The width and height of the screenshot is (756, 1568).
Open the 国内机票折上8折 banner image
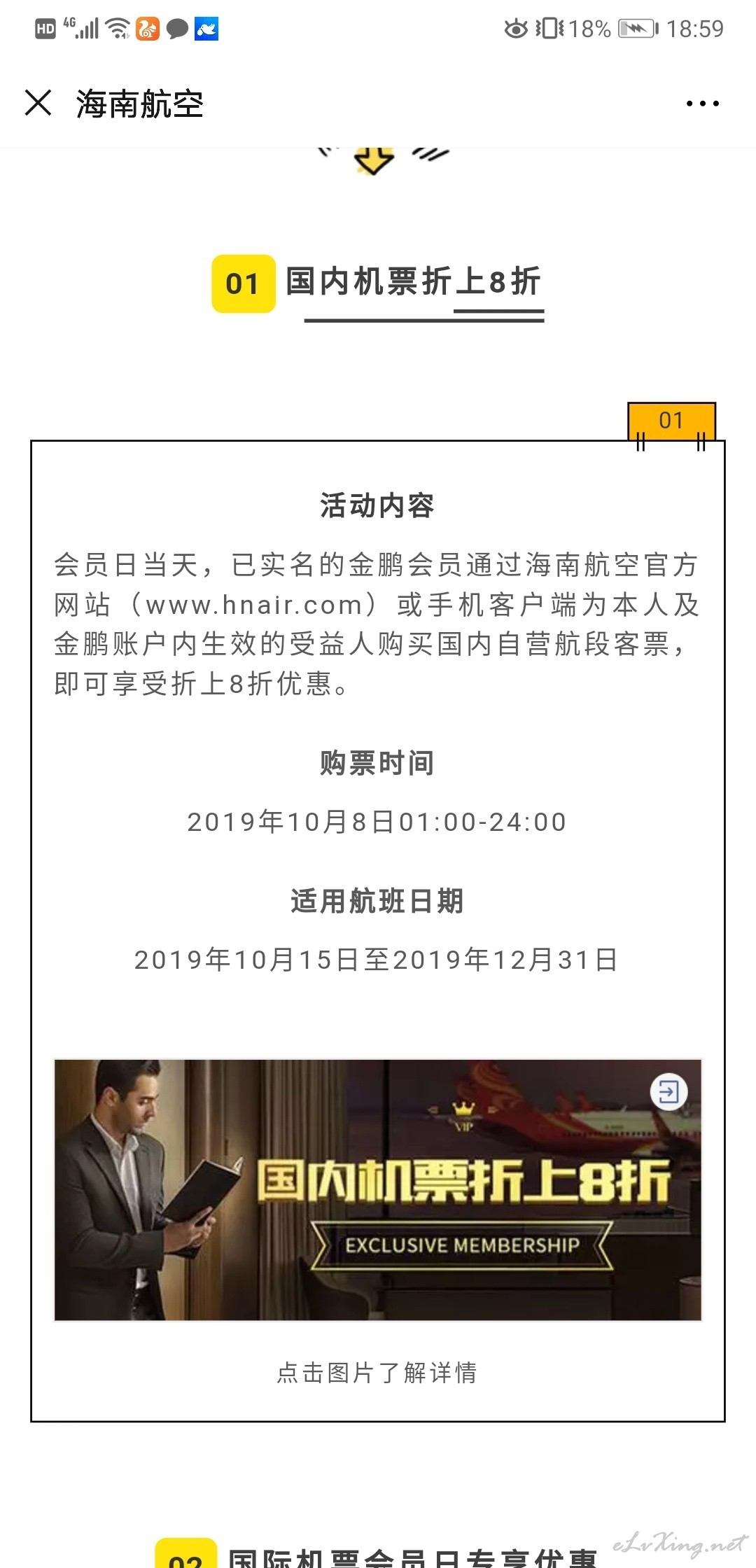(x=377, y=1189)
